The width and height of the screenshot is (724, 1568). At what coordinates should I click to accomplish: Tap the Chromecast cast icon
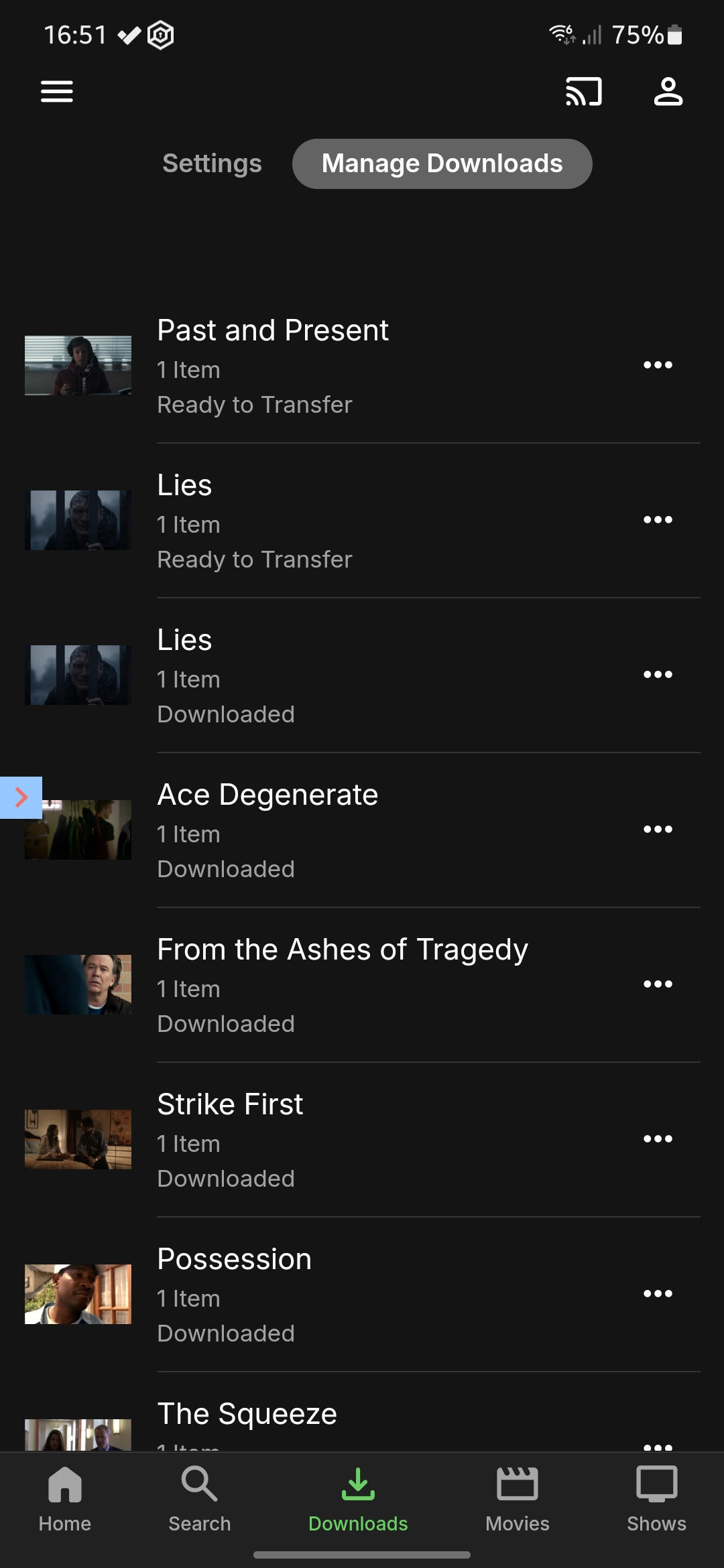click(583, 92)
